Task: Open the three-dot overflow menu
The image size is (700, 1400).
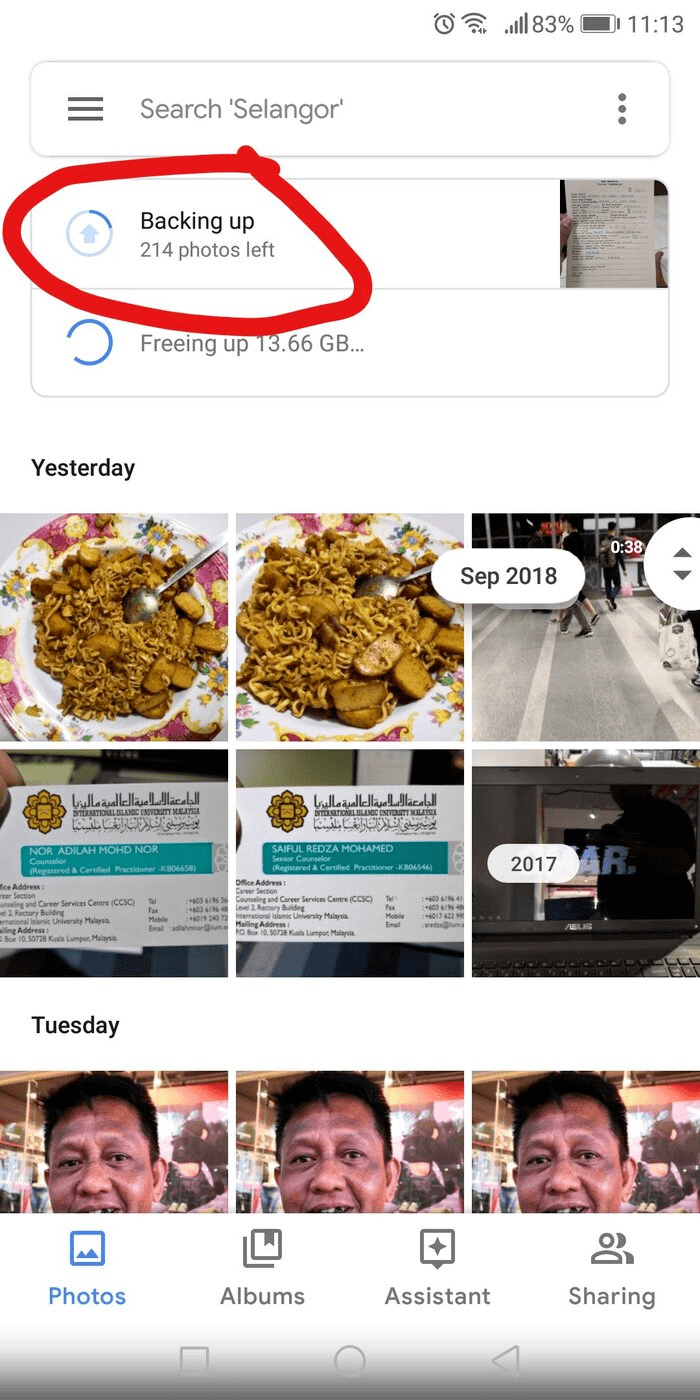Action: (622, 109)
